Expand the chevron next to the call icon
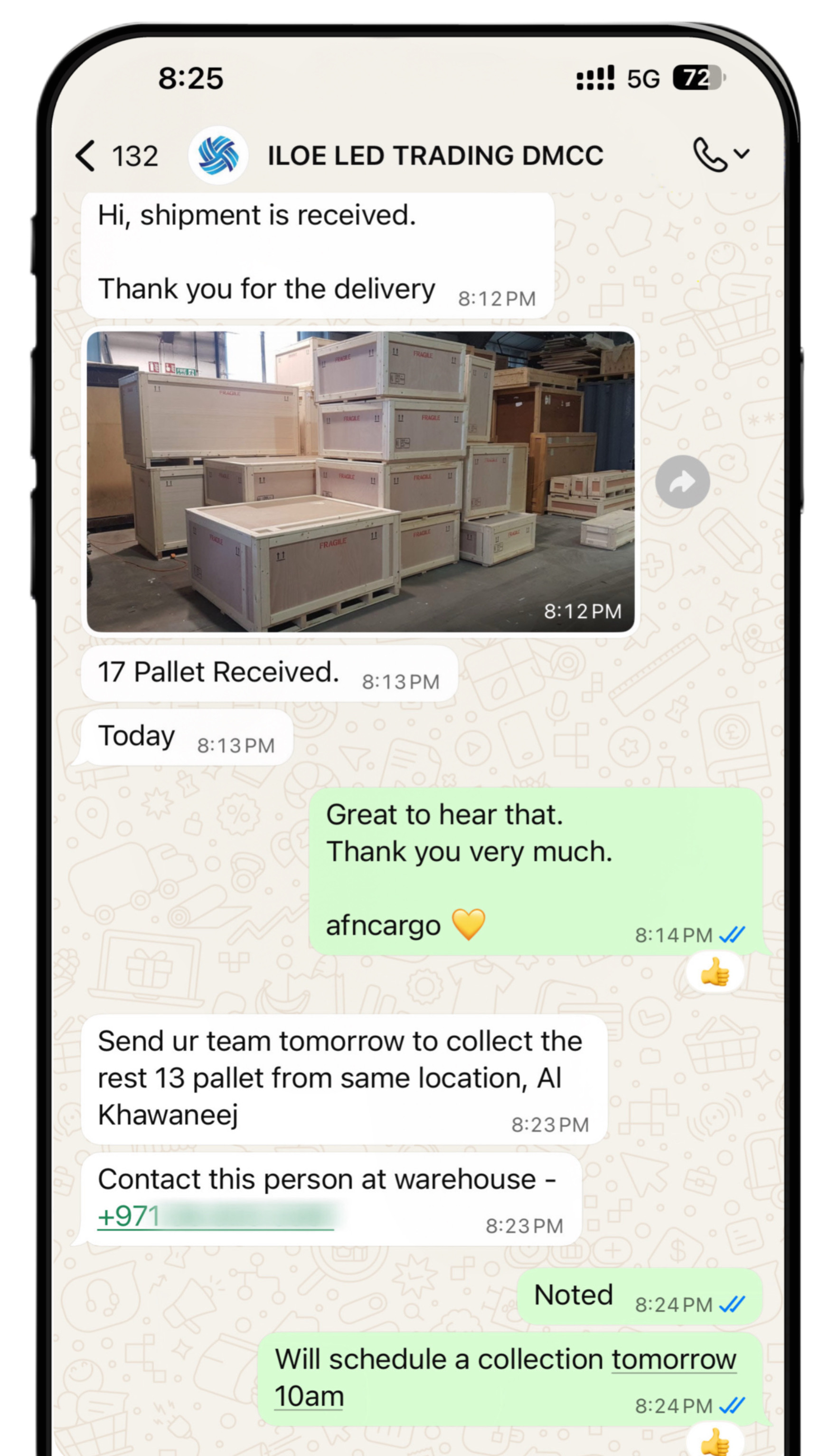 [741, 154]
